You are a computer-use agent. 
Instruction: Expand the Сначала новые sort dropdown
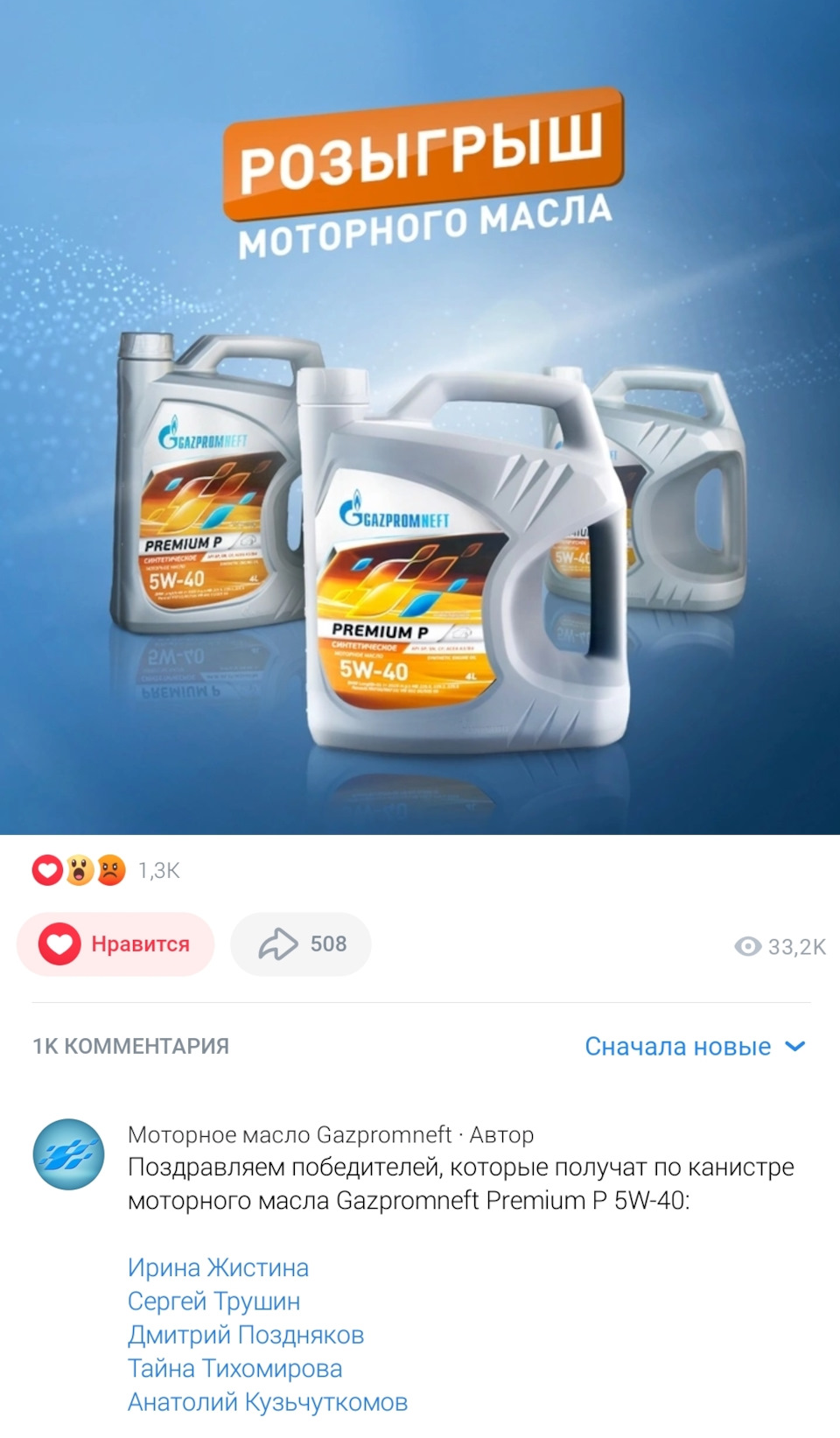coord(695,1047)
